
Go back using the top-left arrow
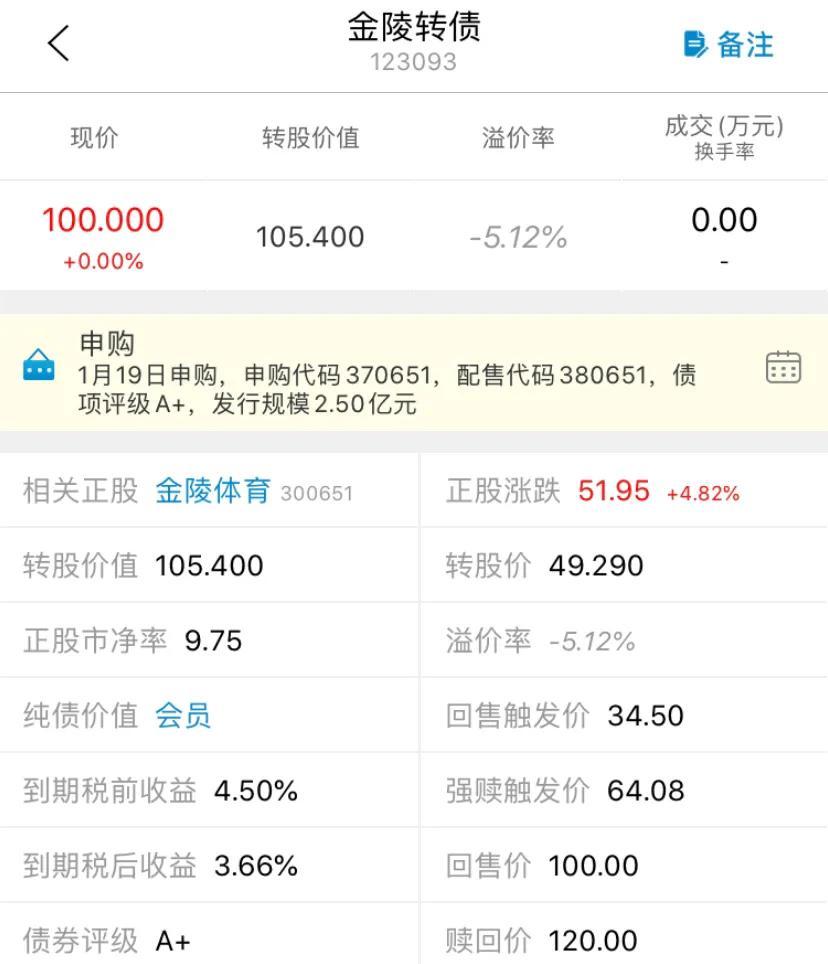[x=58, y=44]
